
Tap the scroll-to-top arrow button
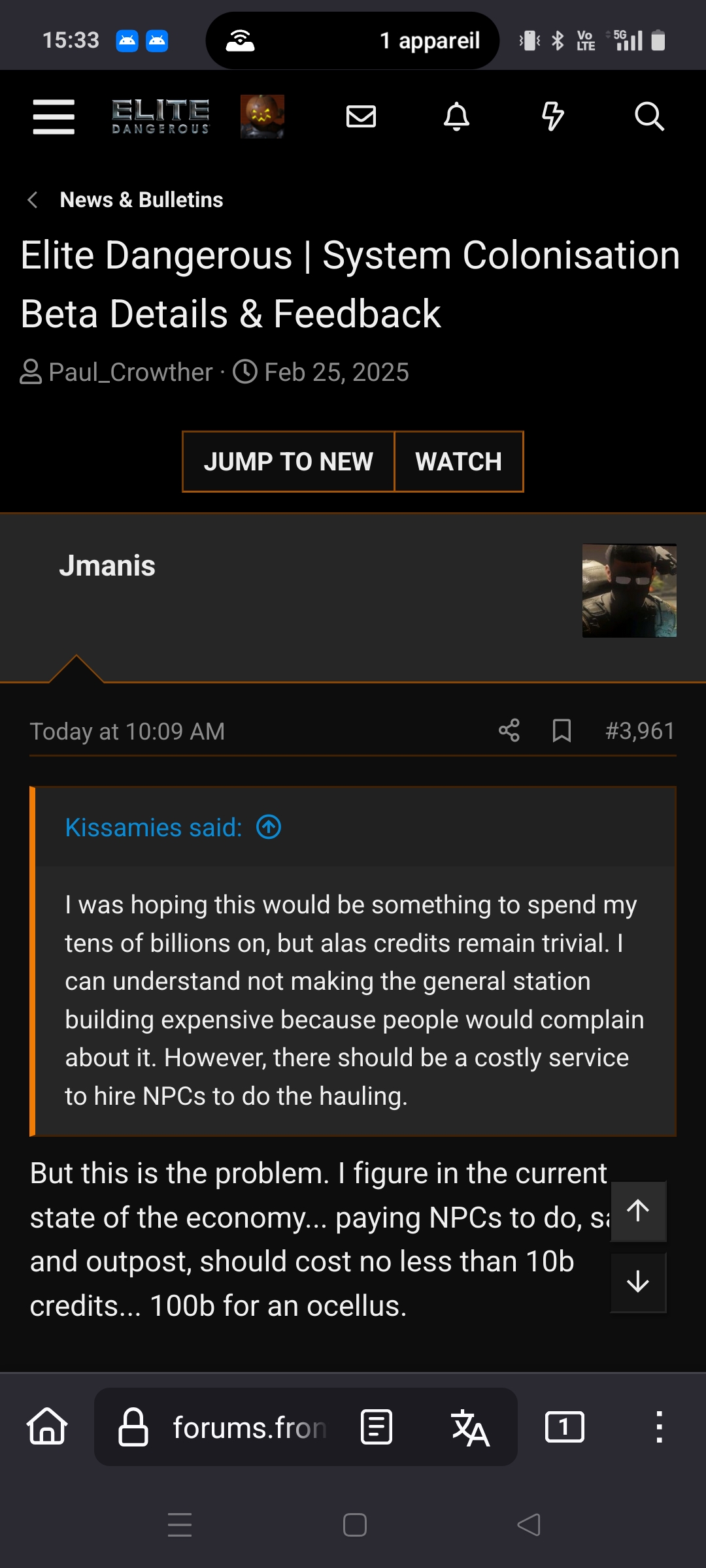(638, 1211)
